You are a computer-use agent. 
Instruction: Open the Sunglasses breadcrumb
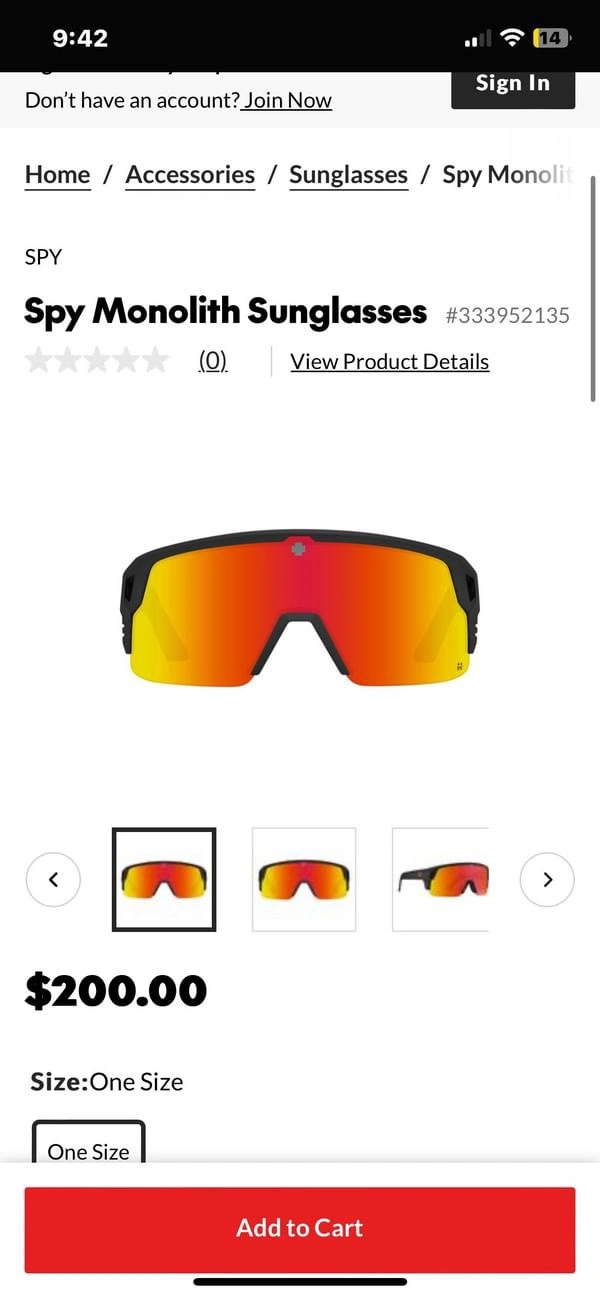click(x=348, y=175)
